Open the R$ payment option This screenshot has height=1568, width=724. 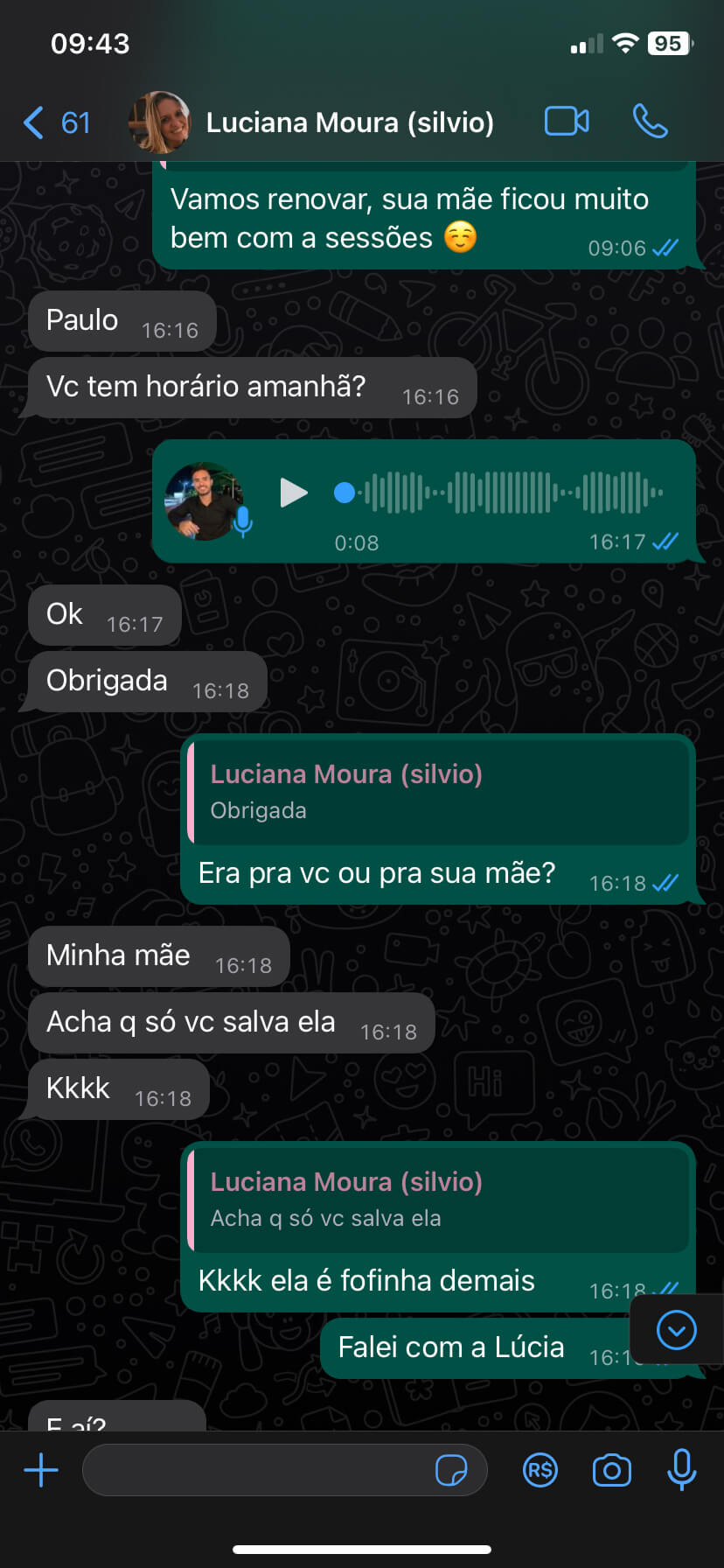tap(540, 1470)
